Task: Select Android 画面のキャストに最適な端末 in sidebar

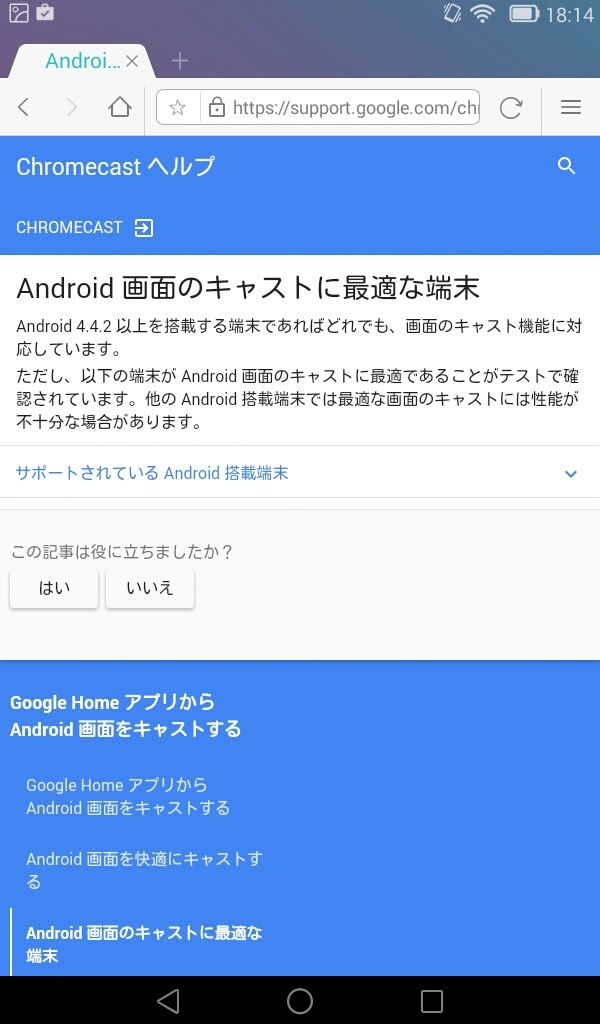Action: pyautogui.click(x=144, y=944)
